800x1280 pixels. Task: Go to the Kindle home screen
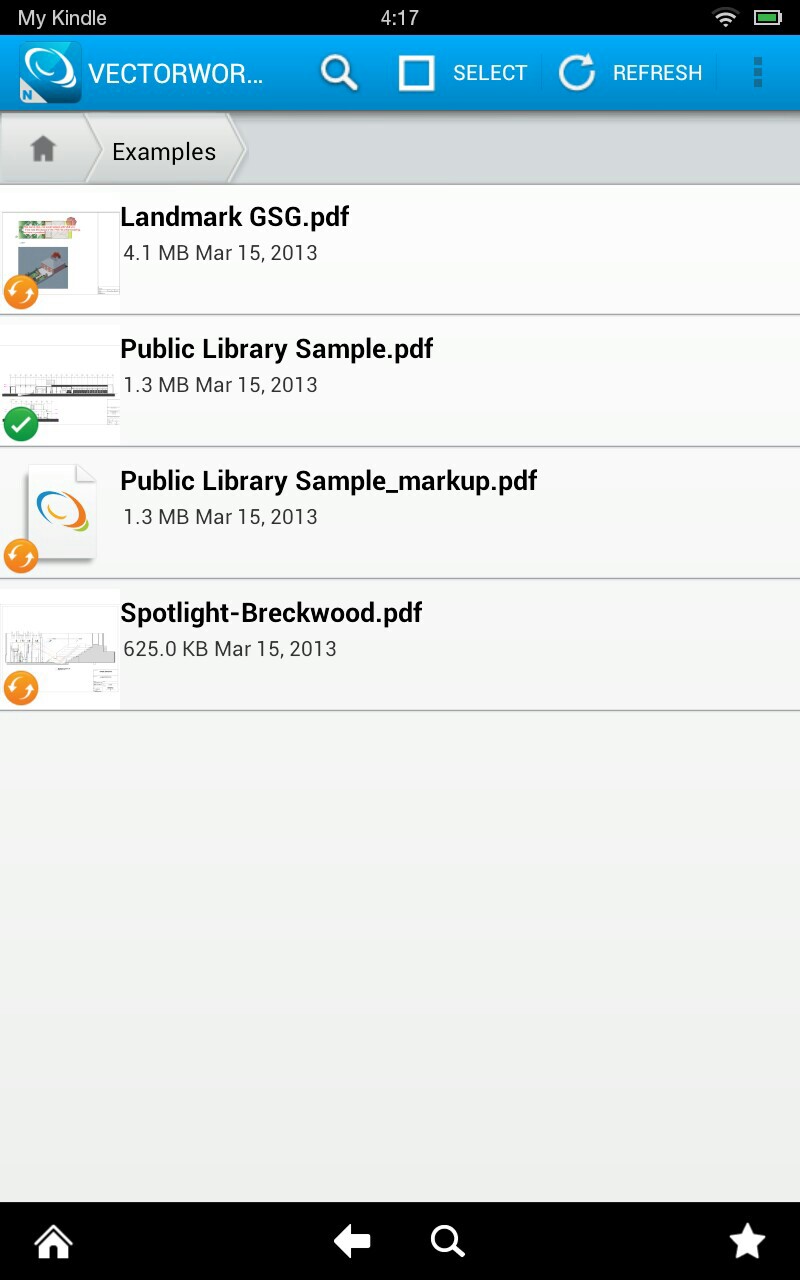(x=54, y=1242)
